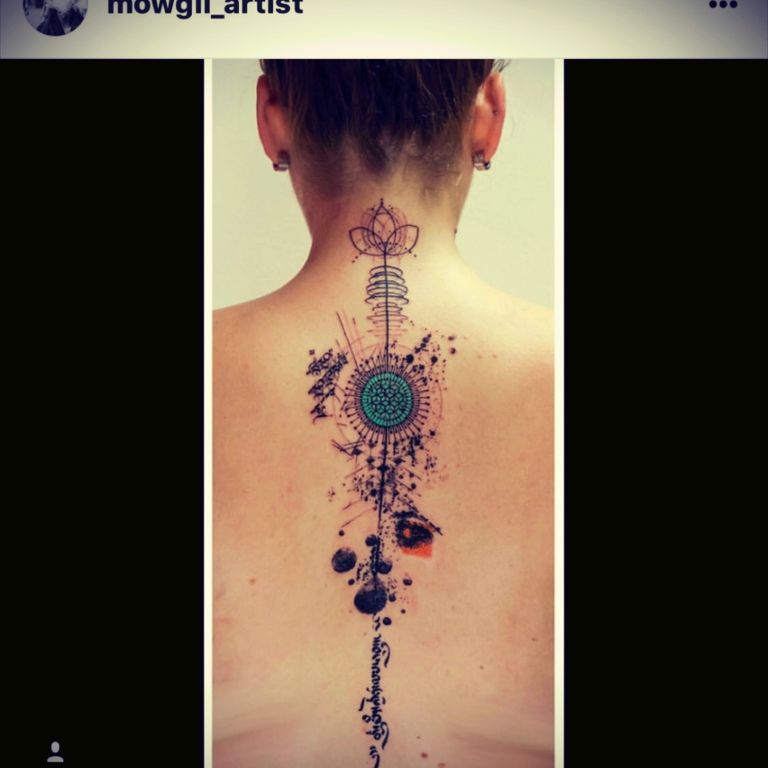Open the post's three-dot overflow menu
The image size is (768, 768).
coord(722,5)
